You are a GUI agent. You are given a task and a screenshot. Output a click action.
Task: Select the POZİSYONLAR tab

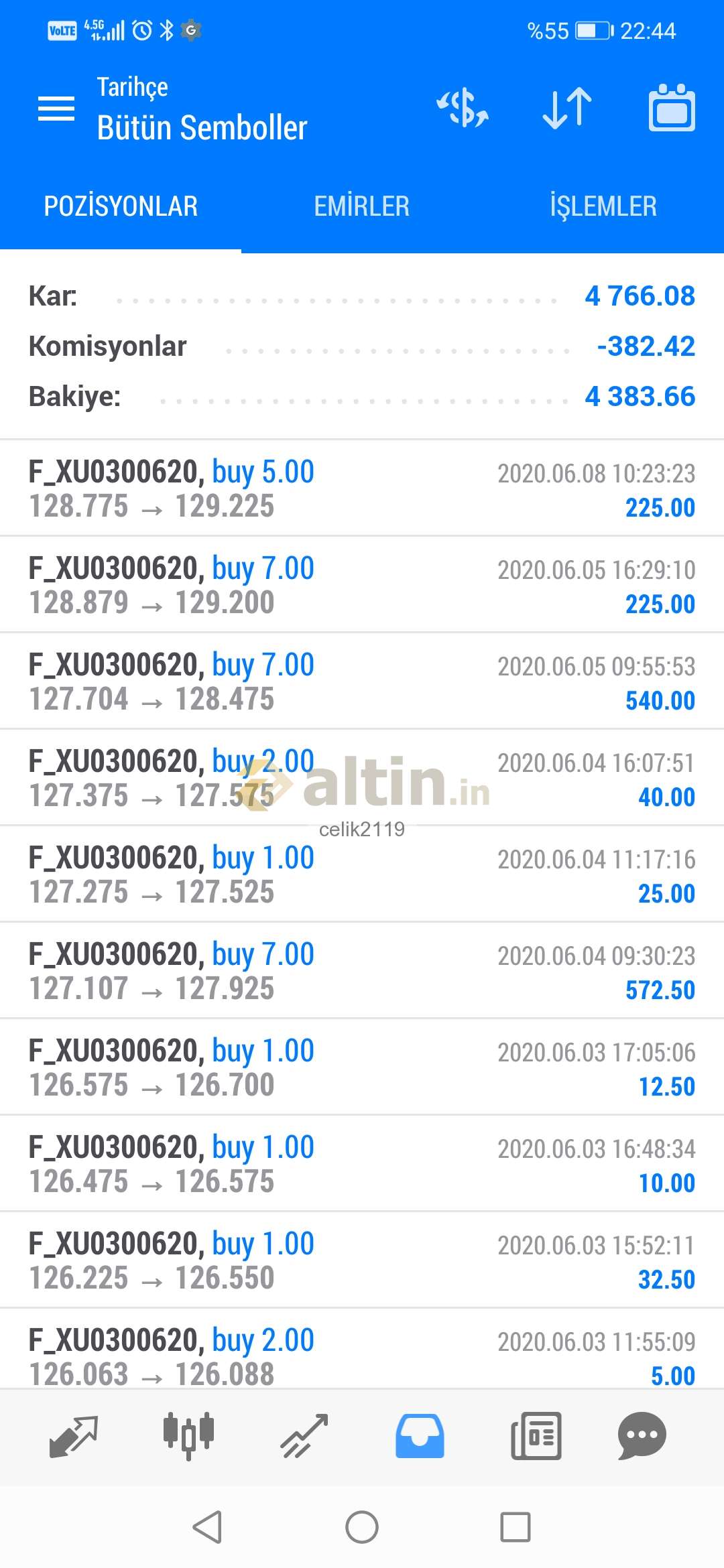121,206
